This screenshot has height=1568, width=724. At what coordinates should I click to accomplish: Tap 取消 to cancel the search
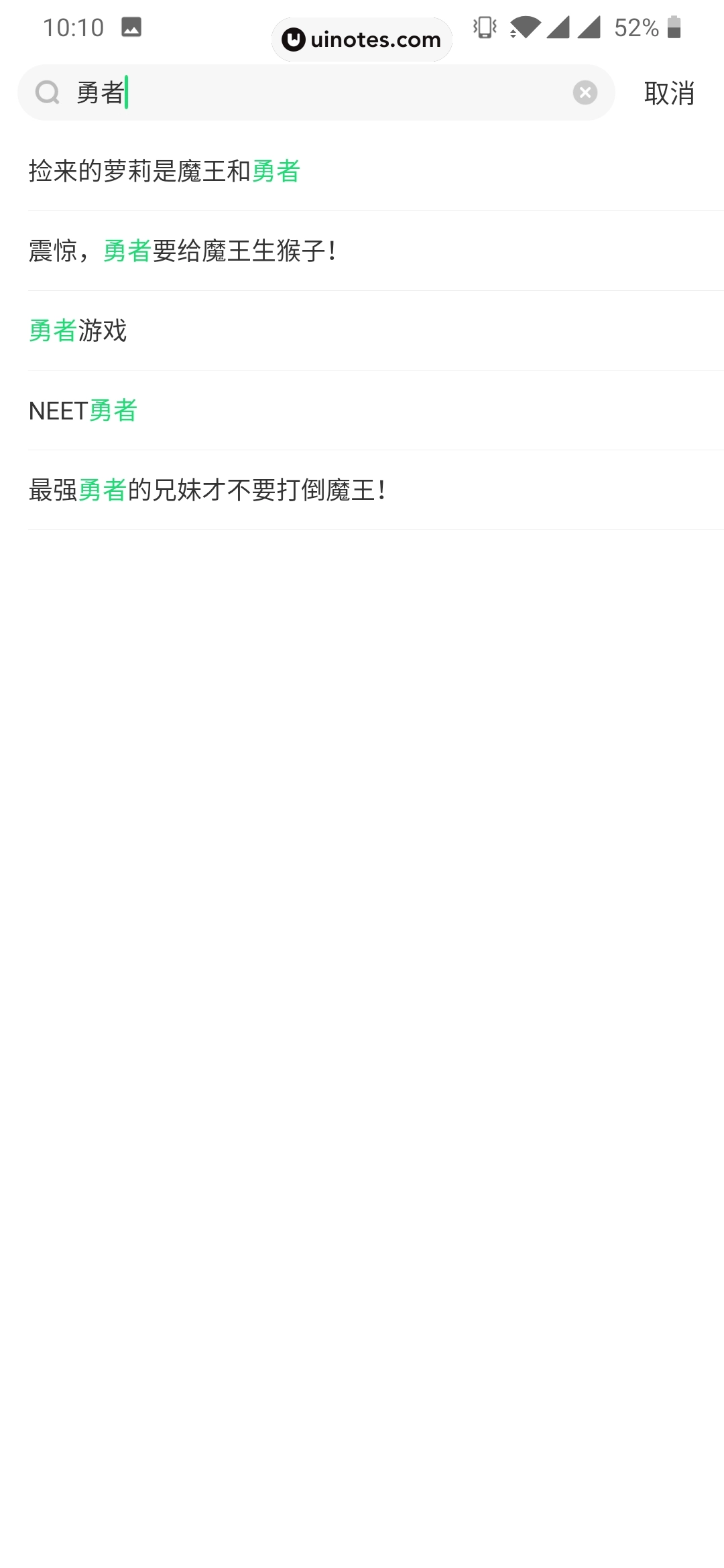[x=668, y=93]
